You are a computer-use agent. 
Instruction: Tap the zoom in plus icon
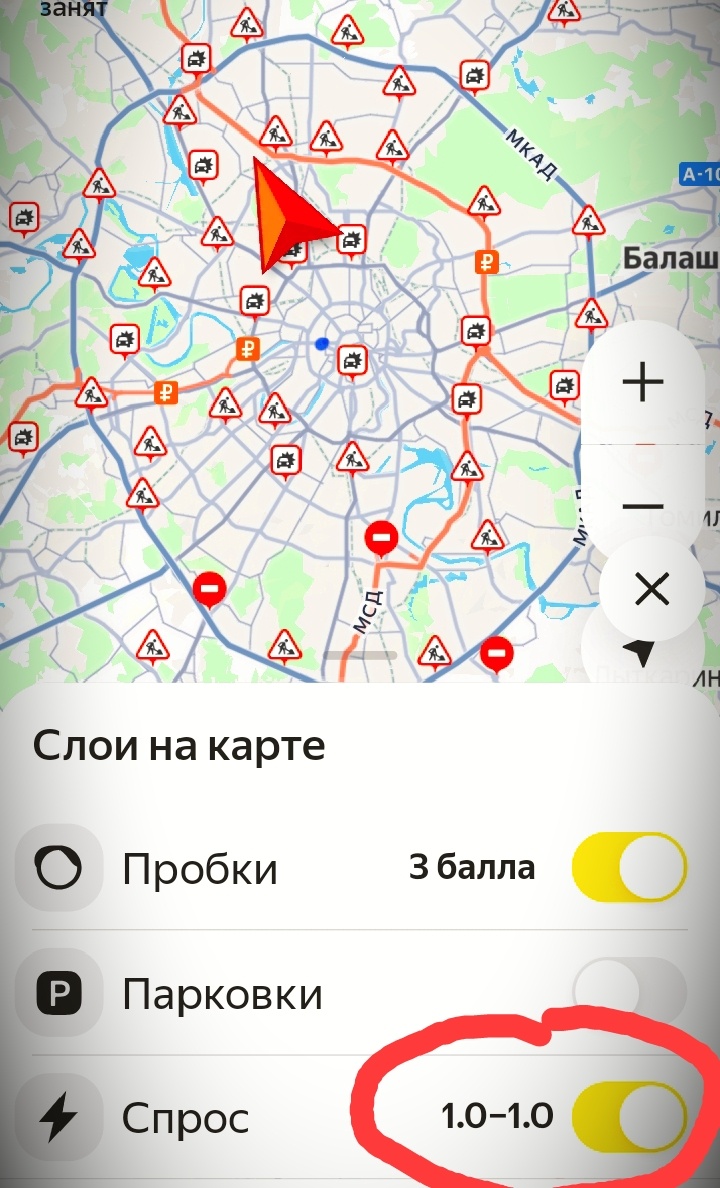pyautogui.click(x=644, y=380)
